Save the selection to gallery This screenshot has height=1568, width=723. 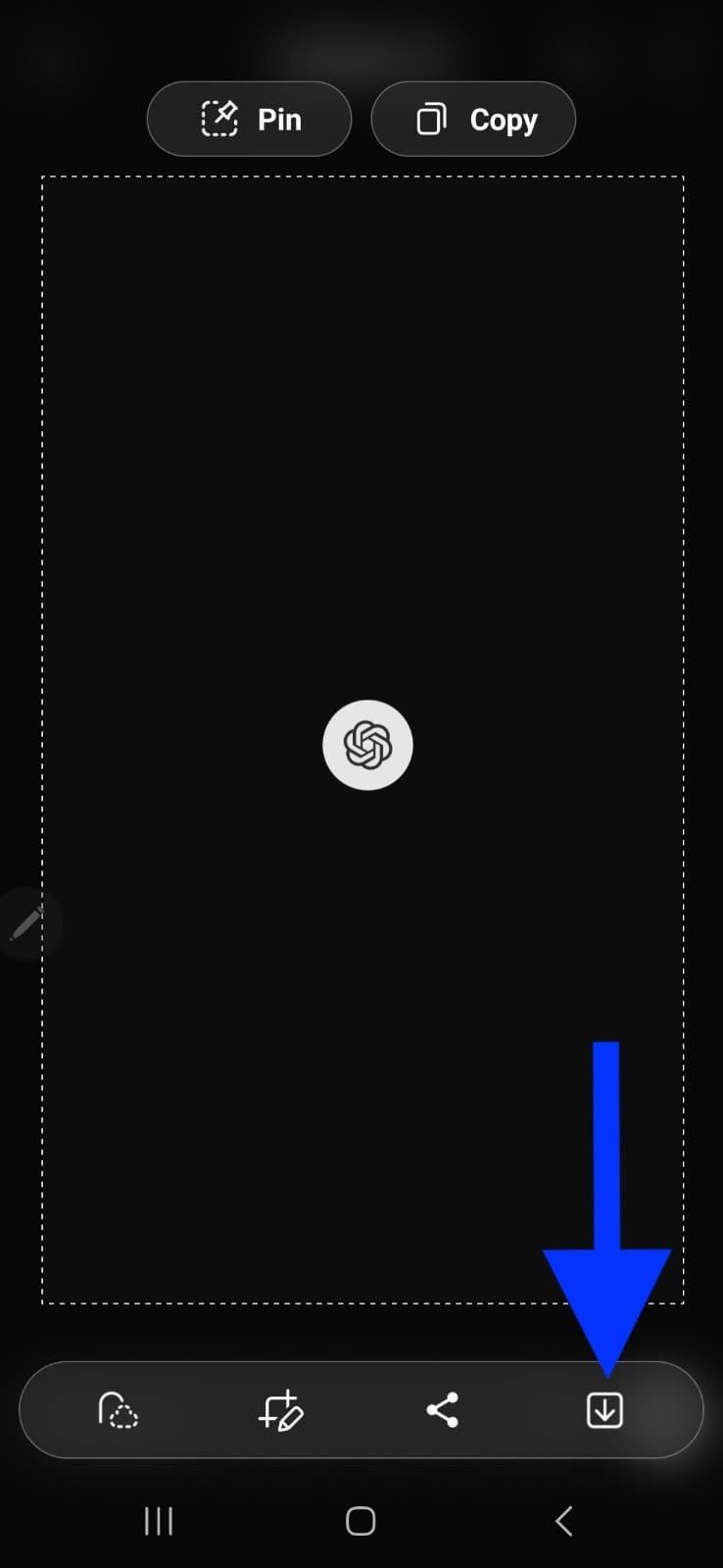(x=604, y=1411)
